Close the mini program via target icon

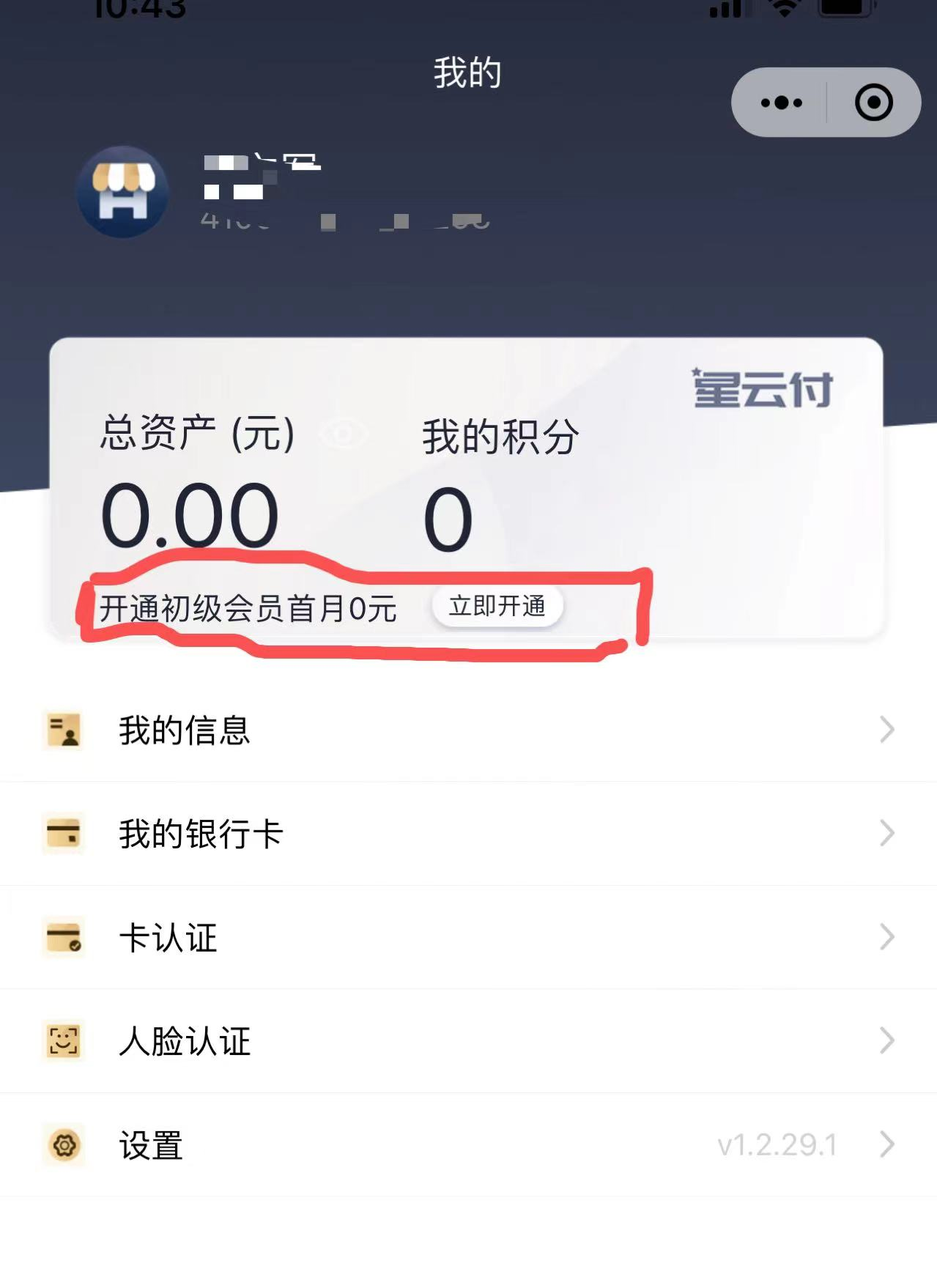[x=873, y=103]
